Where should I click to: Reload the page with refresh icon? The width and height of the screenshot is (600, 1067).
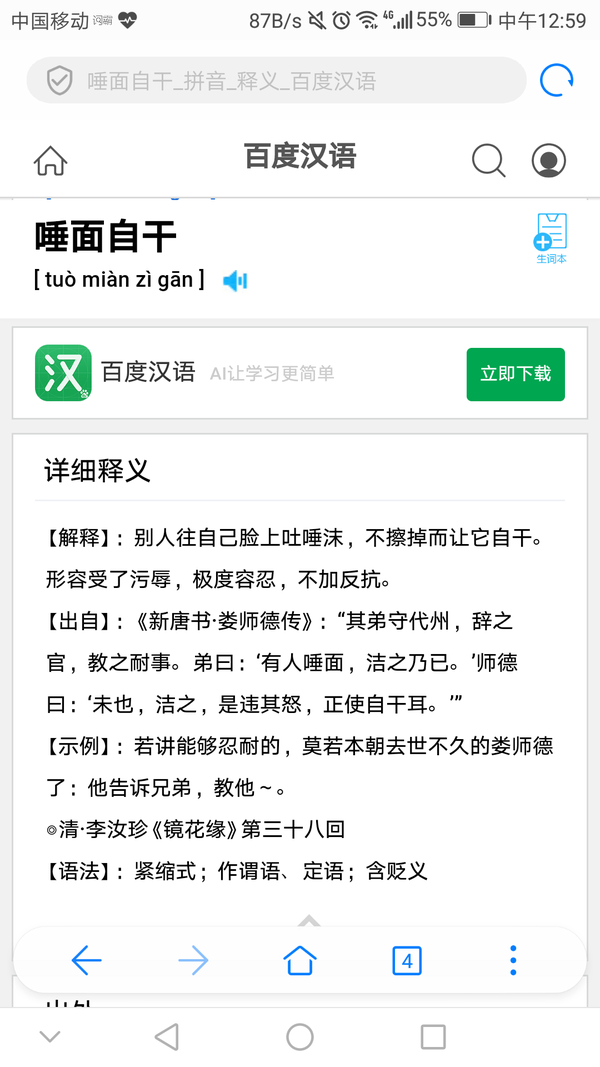click(556, 80)
